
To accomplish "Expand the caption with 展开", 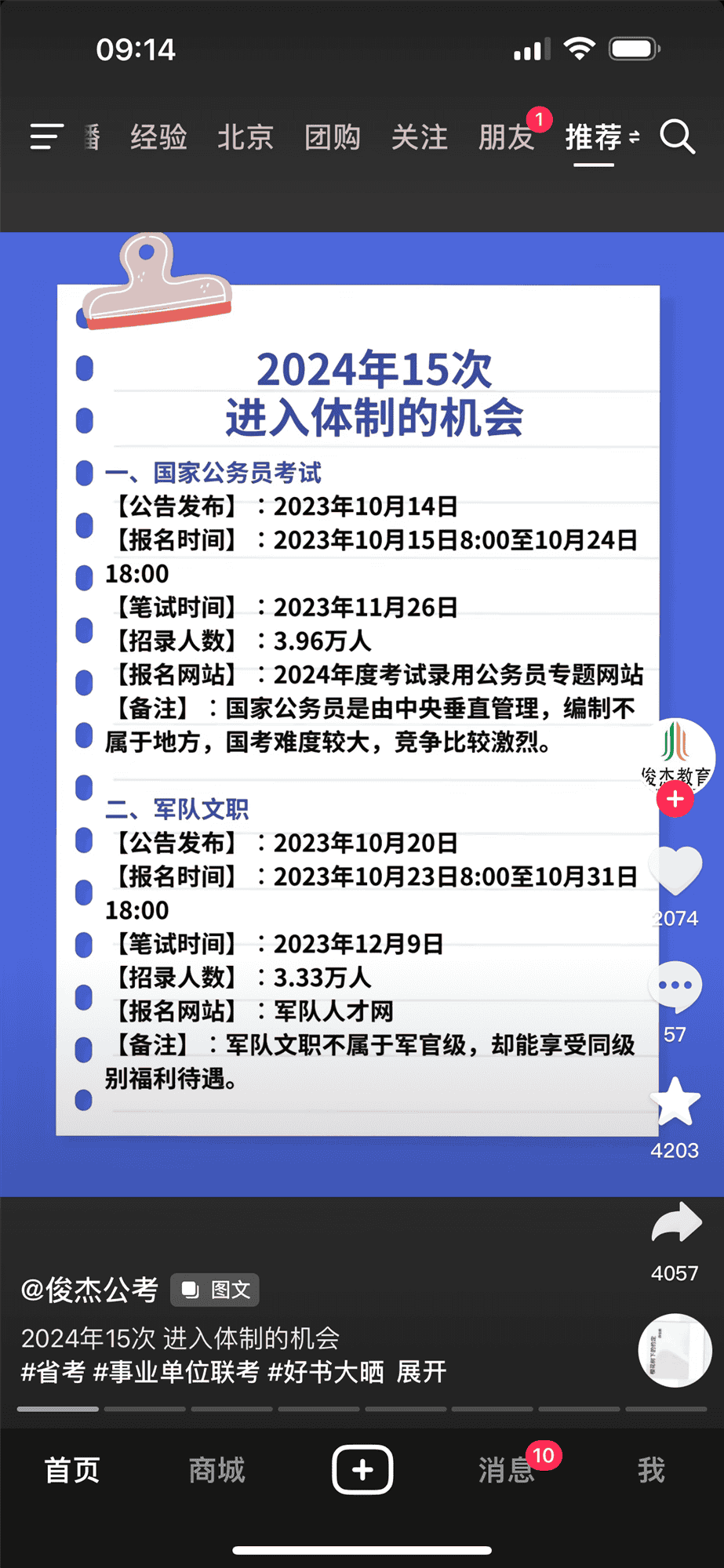I will (x=421, y=1372).
